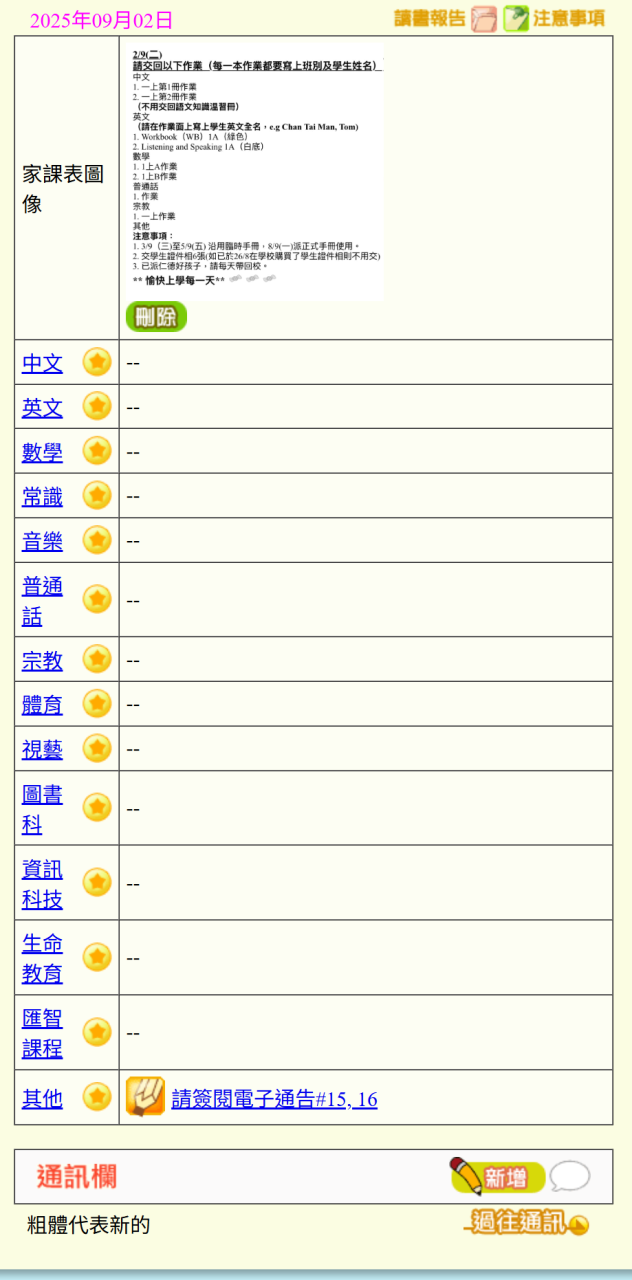
Task: Delete the homework table image with 刪除
Action: (x=156, y=317)
